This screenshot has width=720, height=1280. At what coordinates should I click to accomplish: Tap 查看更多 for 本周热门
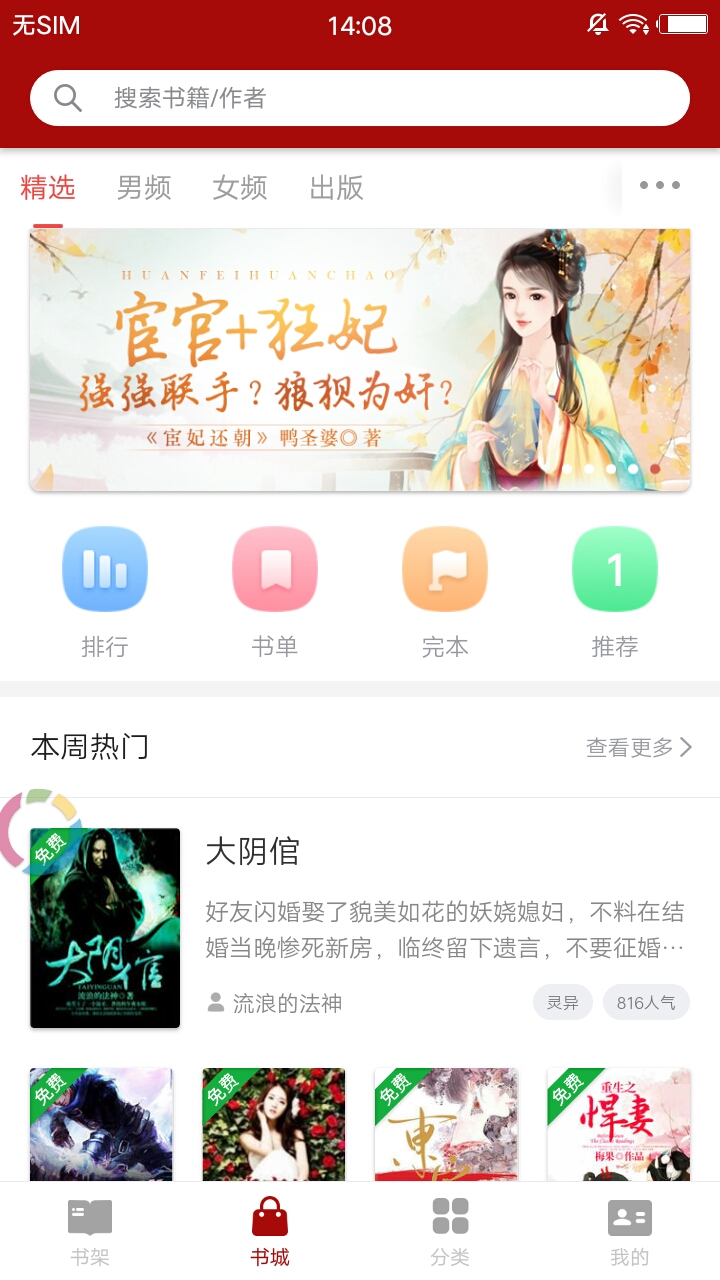638,748
